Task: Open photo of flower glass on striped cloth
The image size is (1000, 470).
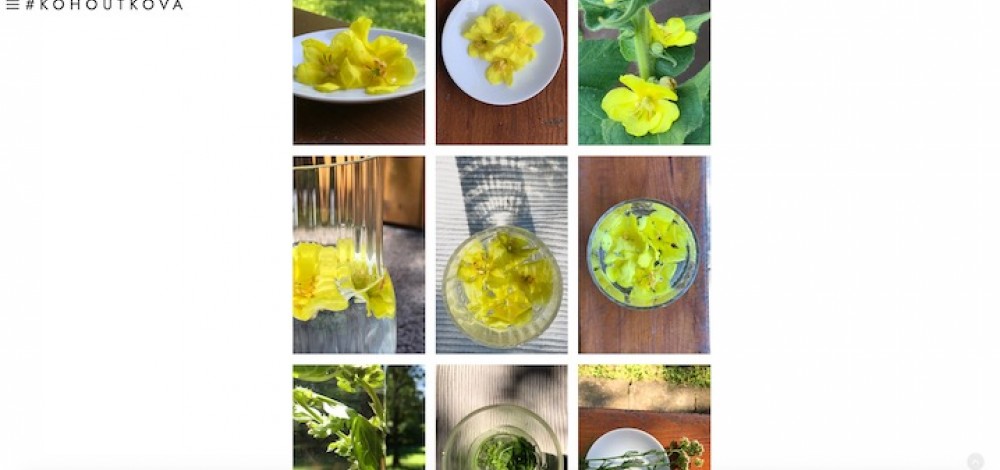Action: (x=501, y=254)
